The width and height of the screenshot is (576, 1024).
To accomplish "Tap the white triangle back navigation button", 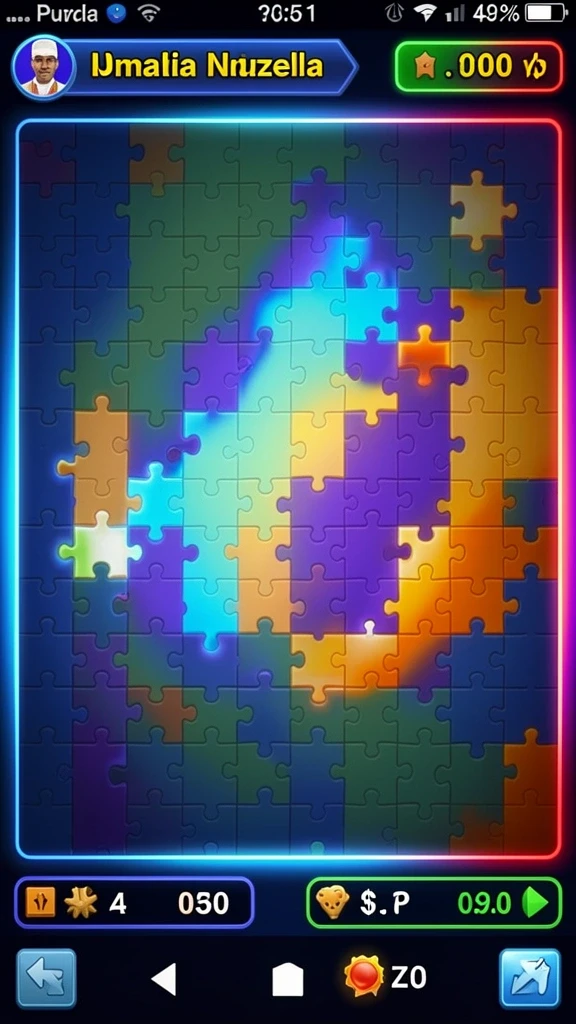I will 164,979.
